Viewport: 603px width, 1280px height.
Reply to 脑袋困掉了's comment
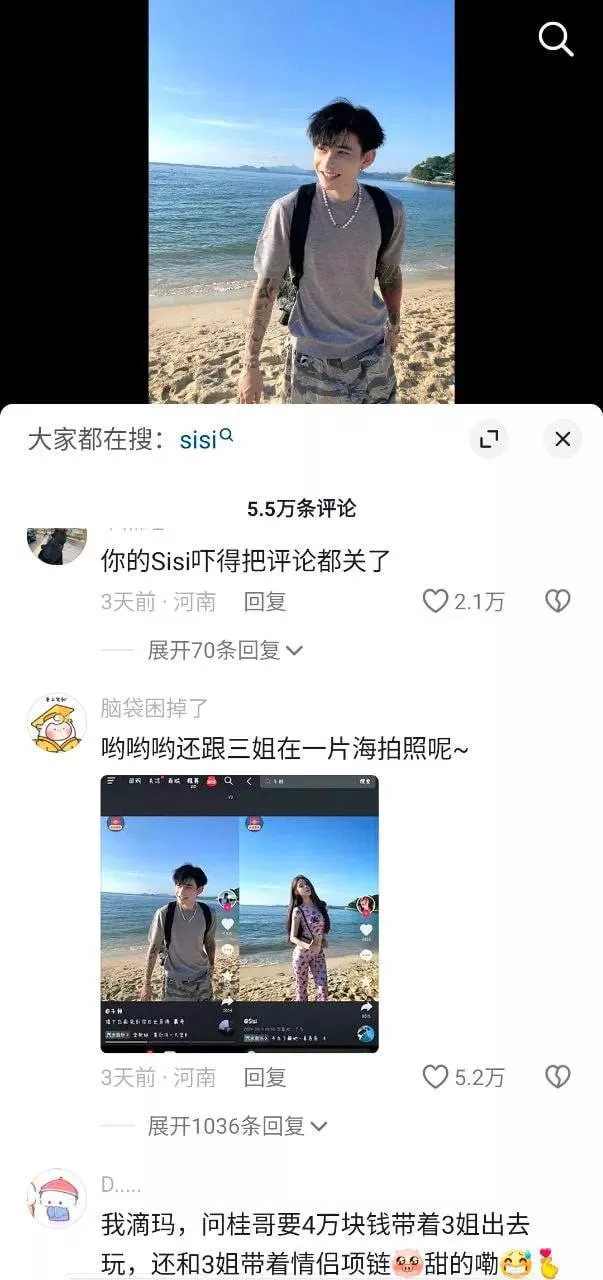click(265, 1077)
